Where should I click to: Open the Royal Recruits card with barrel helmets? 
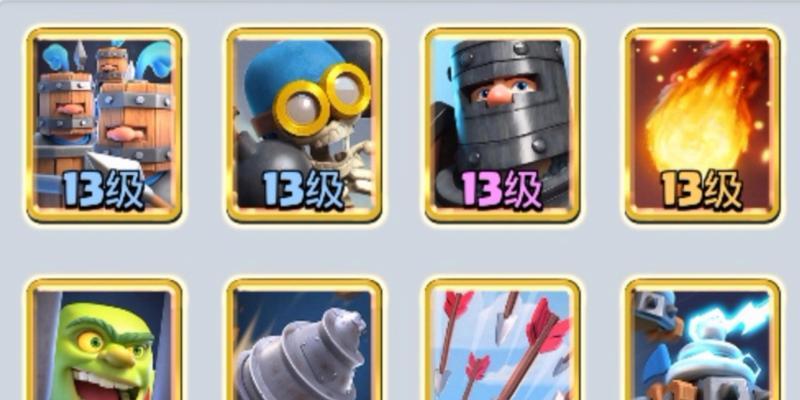tap(104, 124)
